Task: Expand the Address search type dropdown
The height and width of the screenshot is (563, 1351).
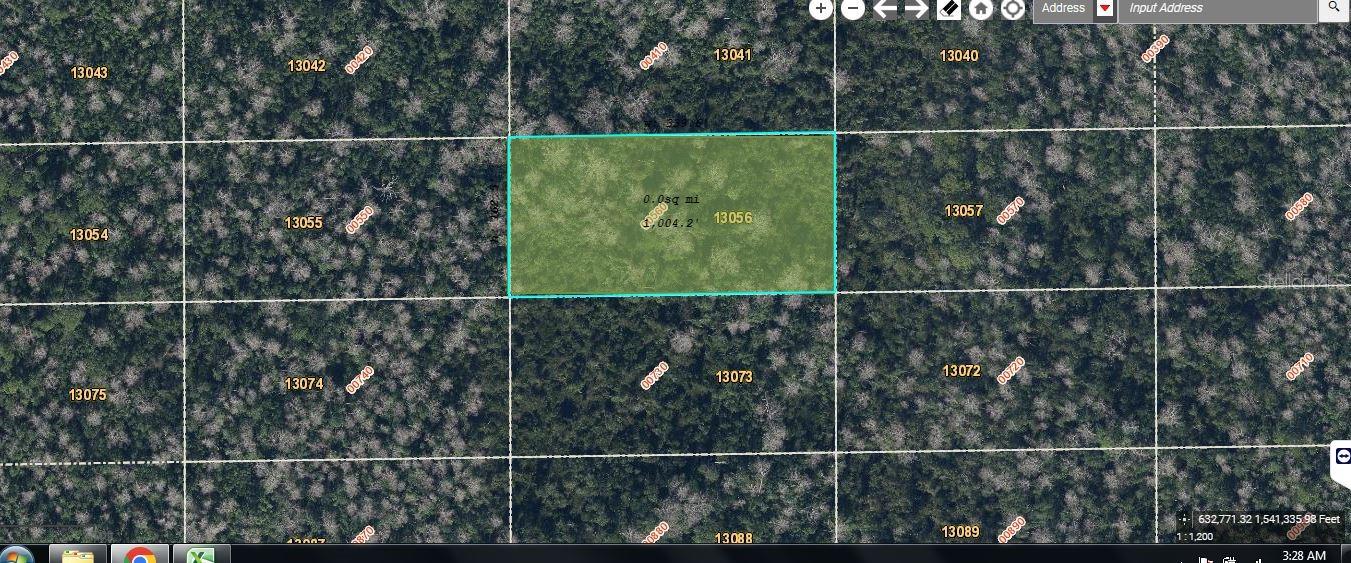Action: pyautogui.click(x=1105, y=9)
